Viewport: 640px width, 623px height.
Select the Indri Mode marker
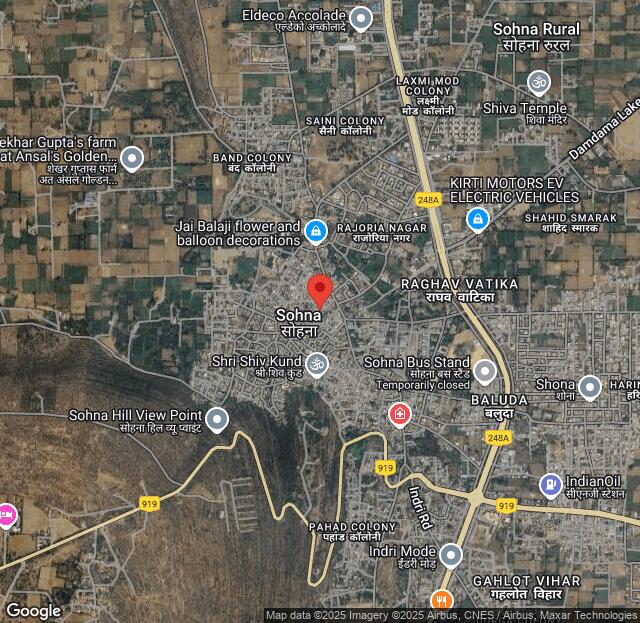click(x=451, y=555)
